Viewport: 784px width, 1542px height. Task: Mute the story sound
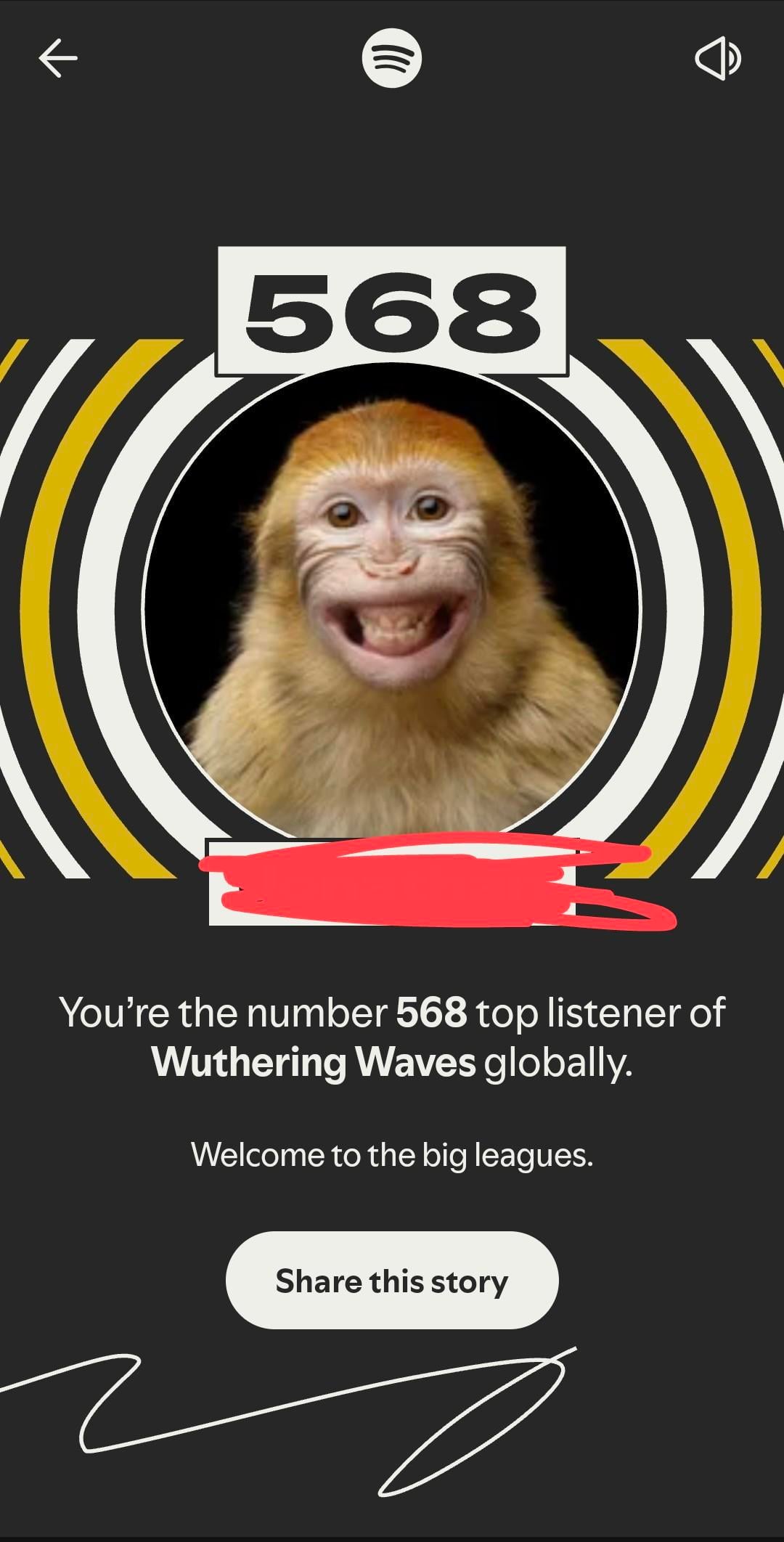click(718, 58)
